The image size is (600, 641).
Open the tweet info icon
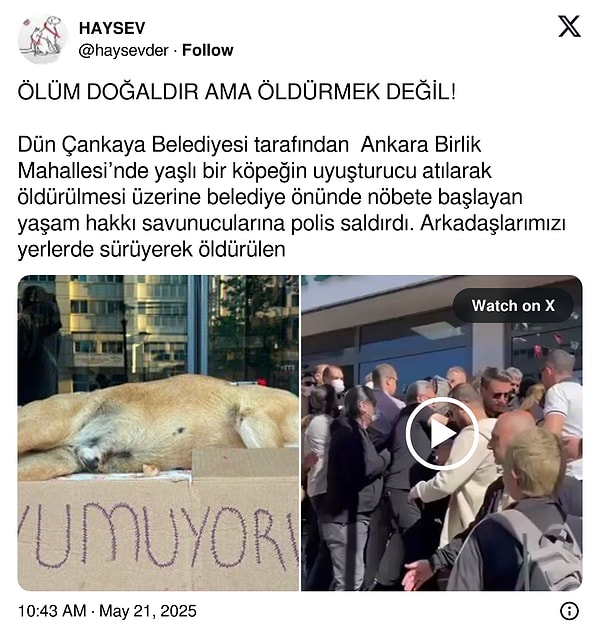(x=569, y=610)
